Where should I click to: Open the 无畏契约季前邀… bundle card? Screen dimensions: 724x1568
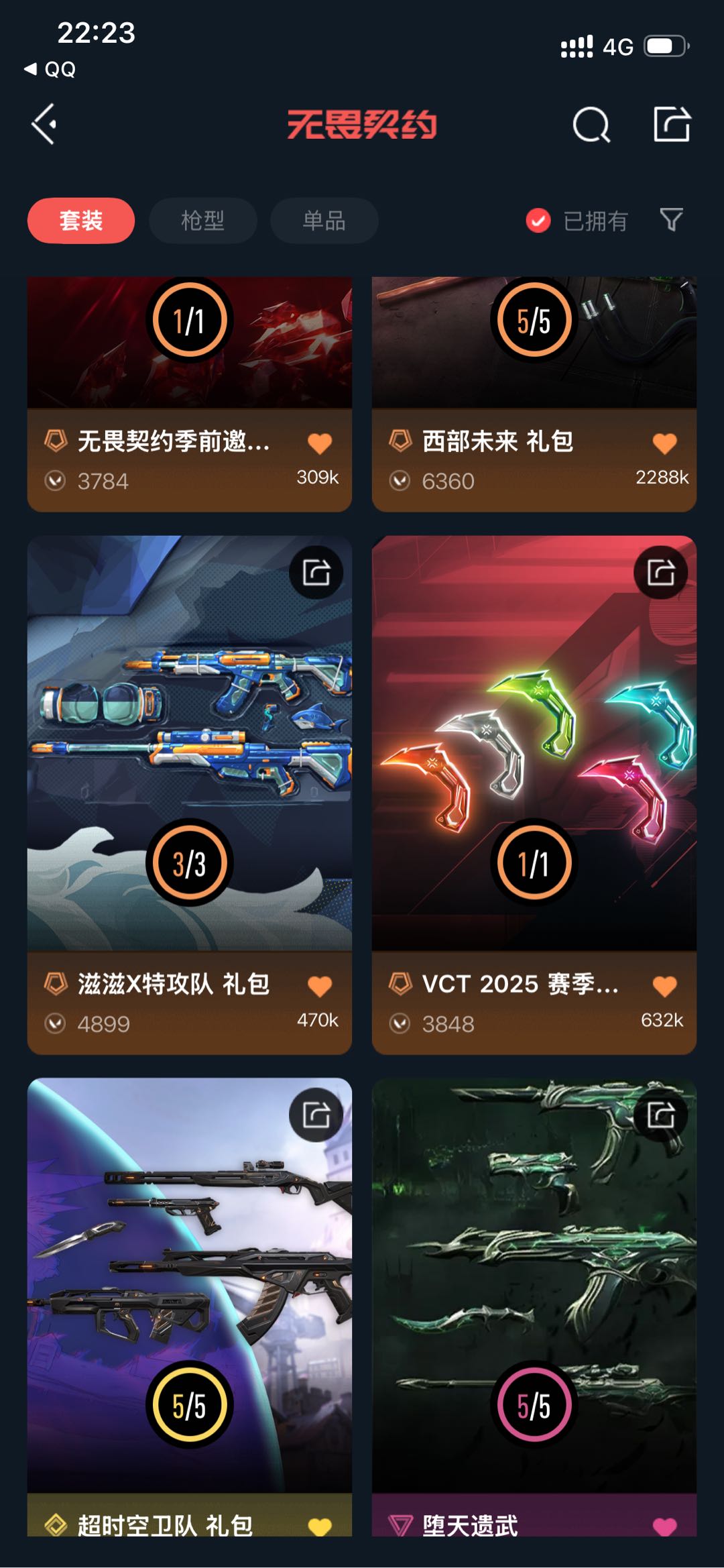pos(190,394)
